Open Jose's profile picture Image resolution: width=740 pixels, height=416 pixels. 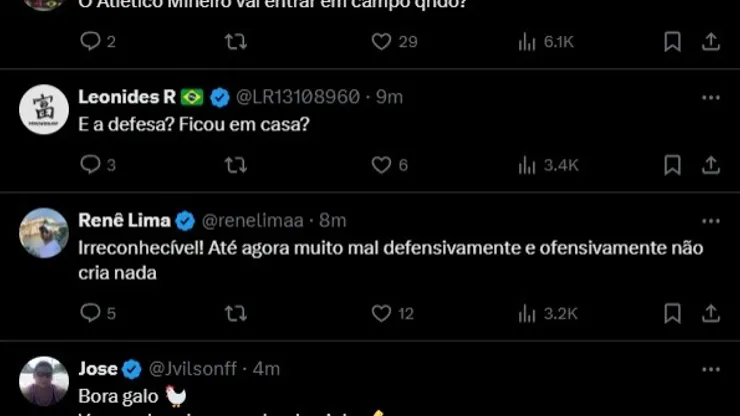[x=44, y=380]
